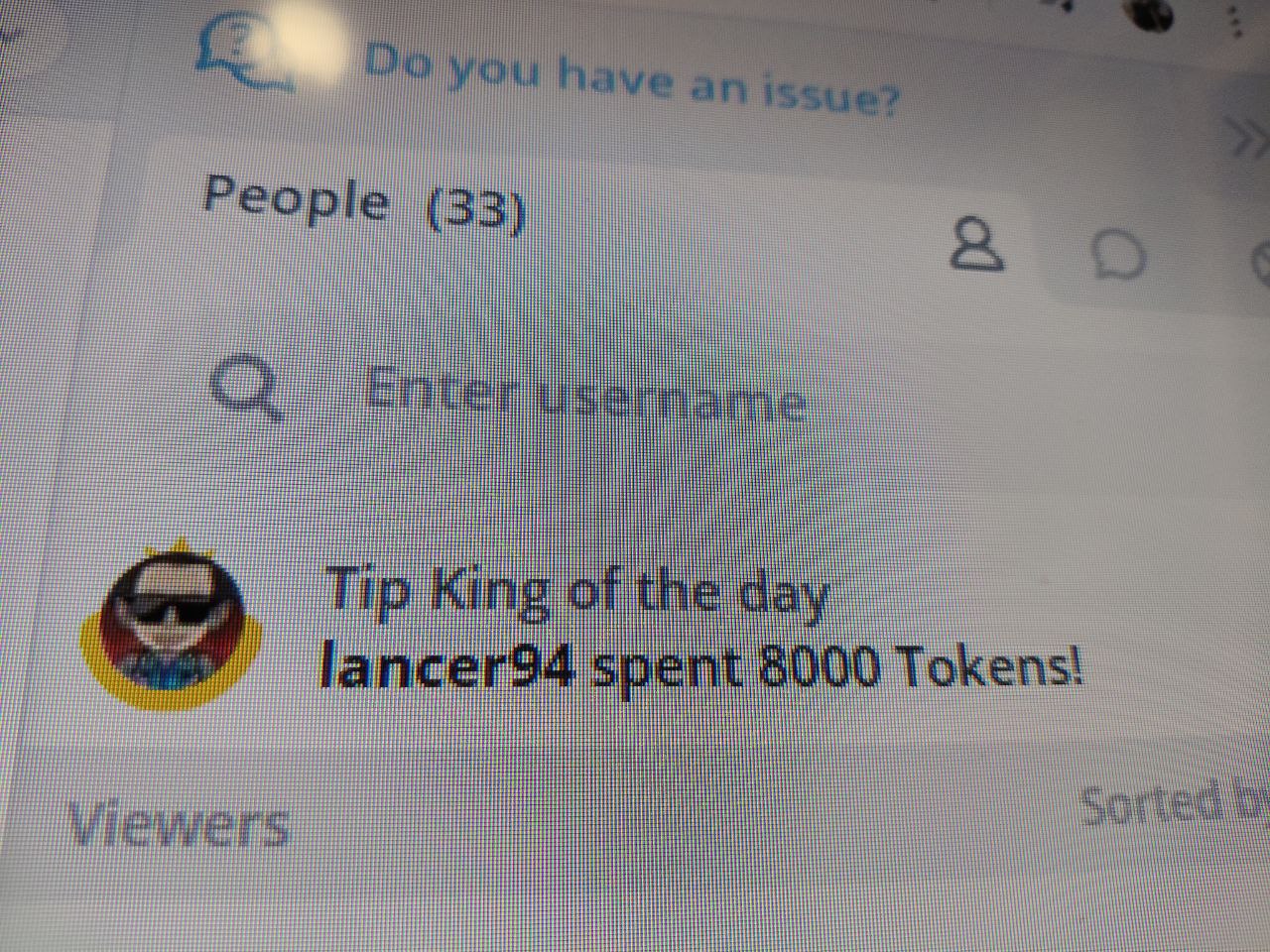This screenshot has height=952, width=1270.
Task: Open the 'Do you have an issue?' link
Action: [632, 79]
